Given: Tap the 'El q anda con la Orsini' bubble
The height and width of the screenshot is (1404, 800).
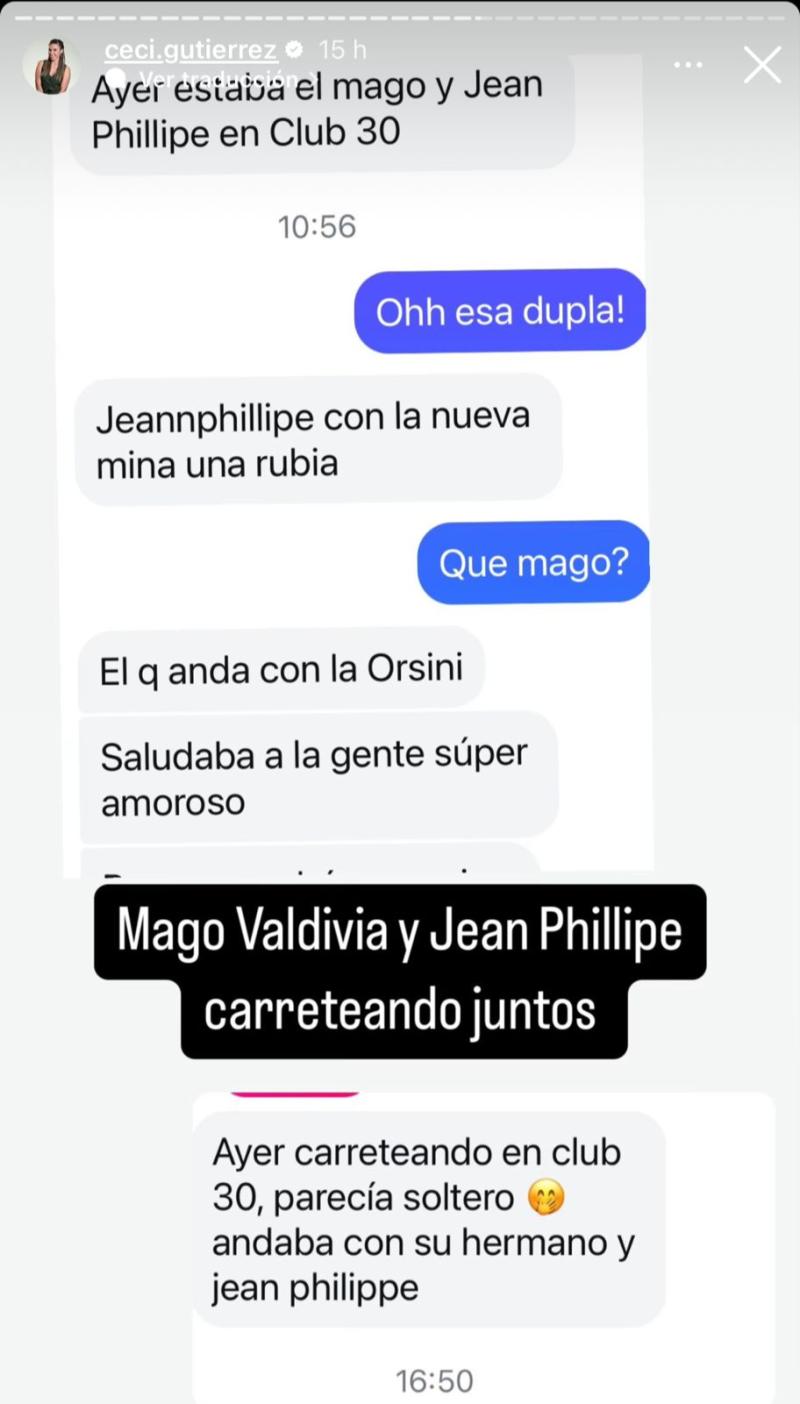Looking at the screenshot, I should (x=281, y=669).
